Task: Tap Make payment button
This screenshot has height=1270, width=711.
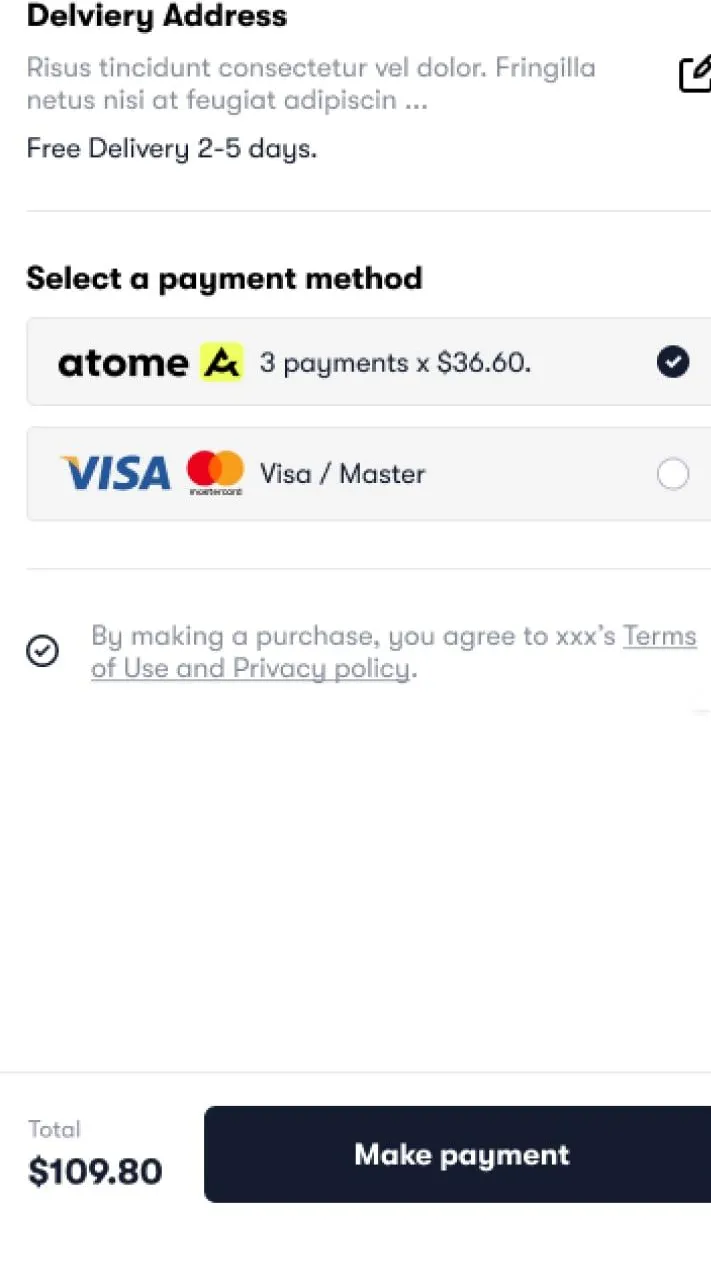Action: (458, 1154)
